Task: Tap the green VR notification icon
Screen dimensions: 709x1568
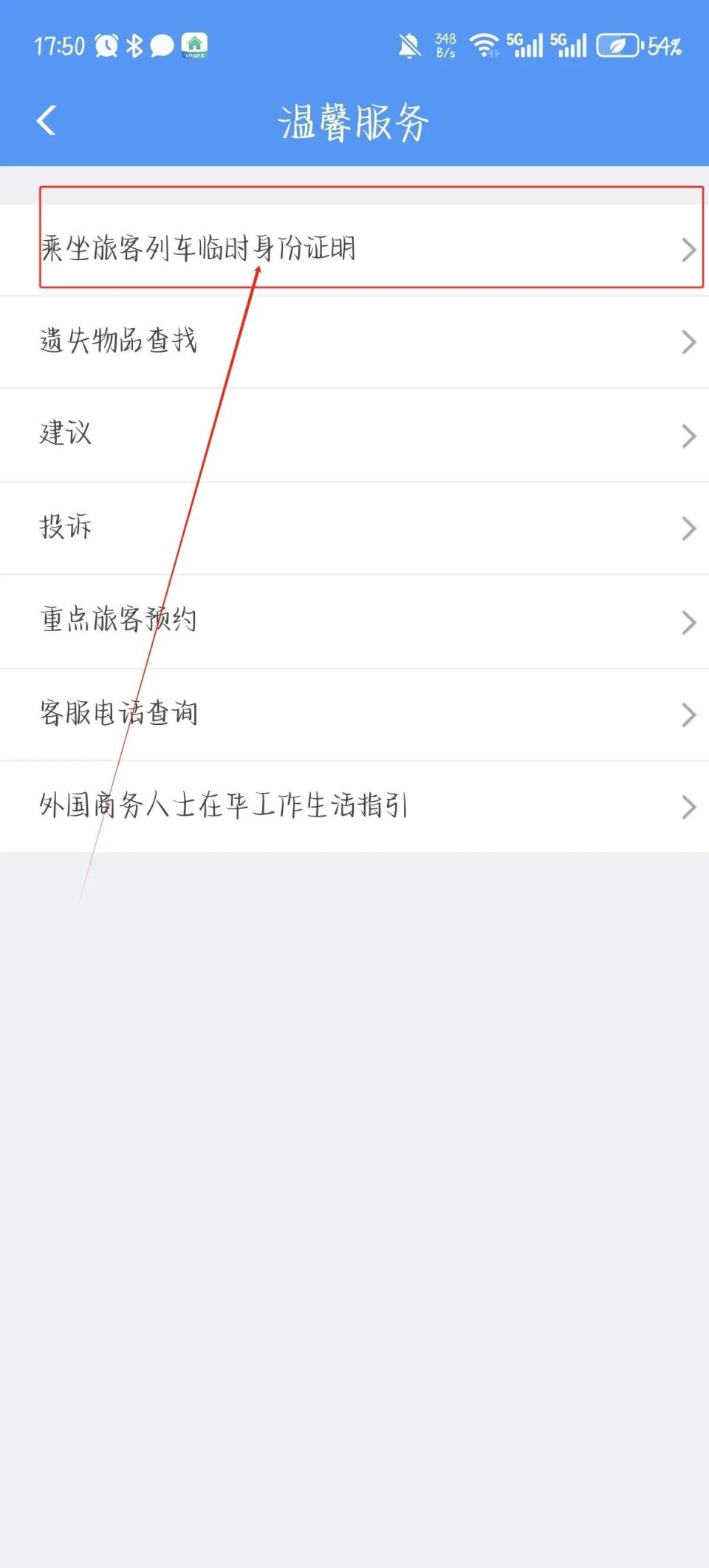Action: (x=196, y=46)
